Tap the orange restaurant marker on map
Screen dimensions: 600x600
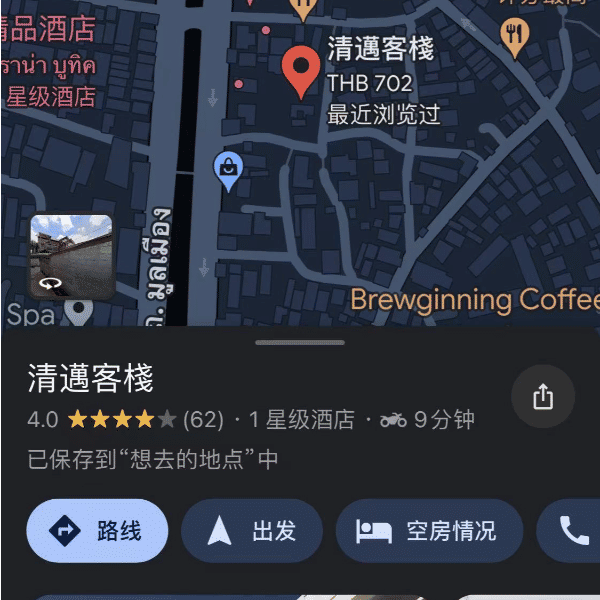tap(513, 37)
